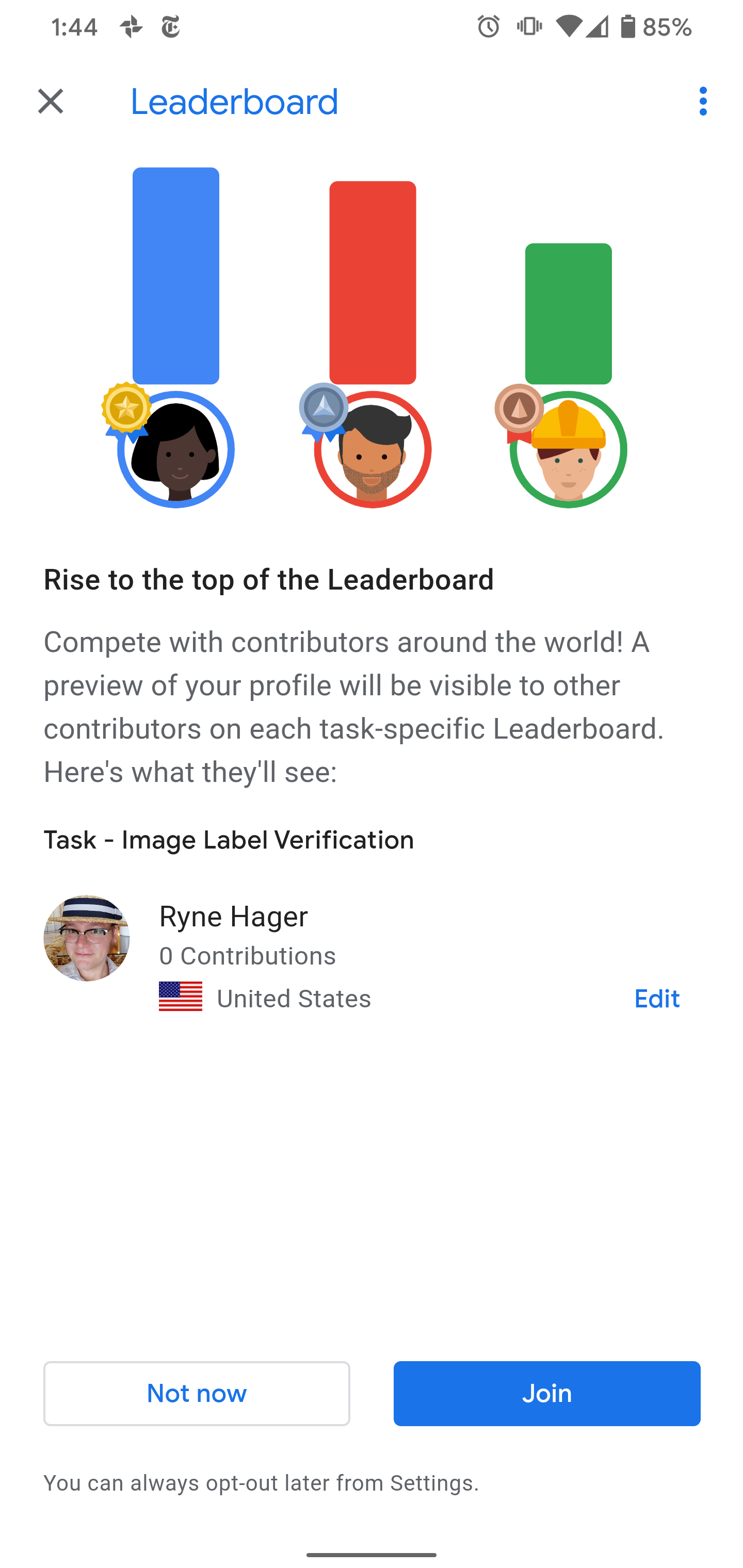Click the alarm clock status icon

coord(488,27)
